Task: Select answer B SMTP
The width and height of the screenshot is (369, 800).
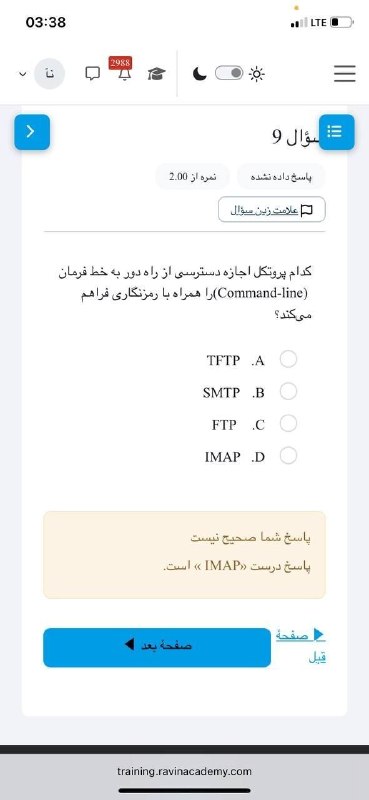Action: 288,392
